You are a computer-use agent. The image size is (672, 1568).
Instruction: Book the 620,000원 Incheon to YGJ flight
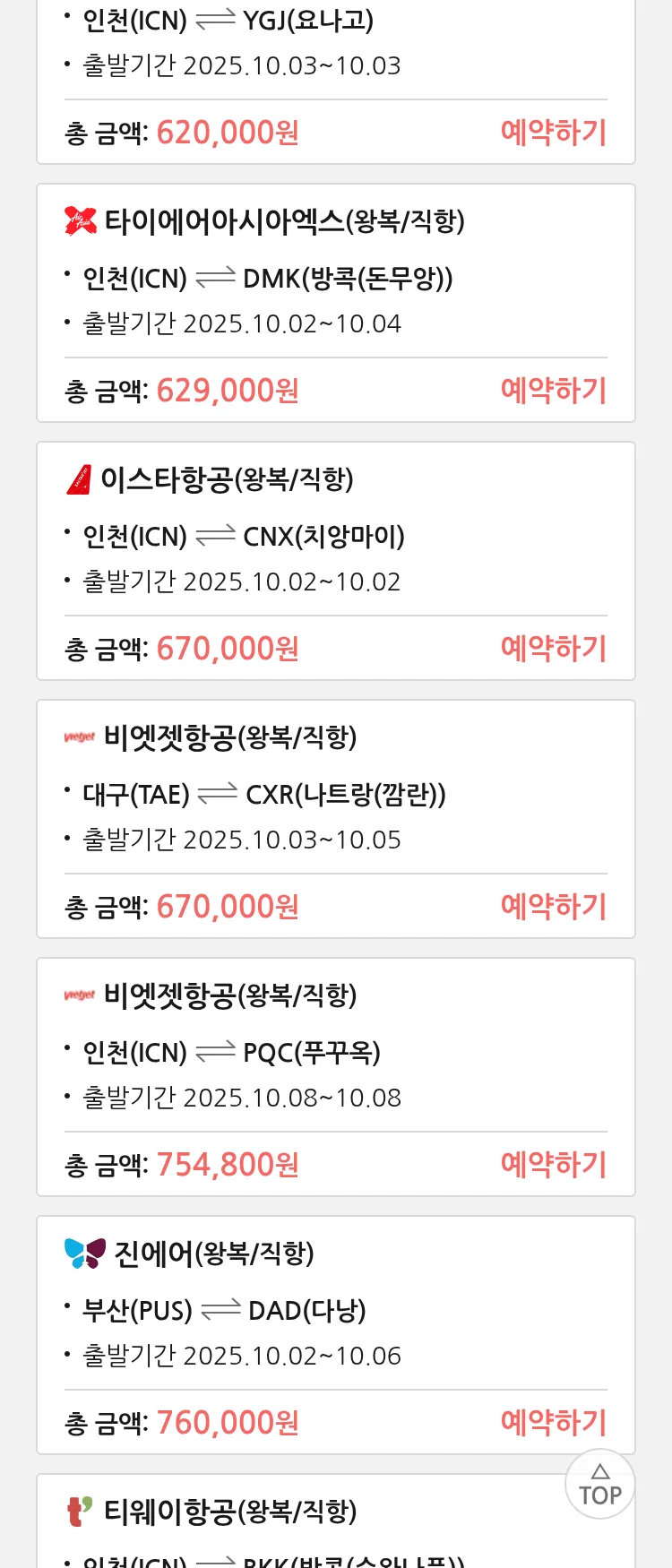[553, 133]
